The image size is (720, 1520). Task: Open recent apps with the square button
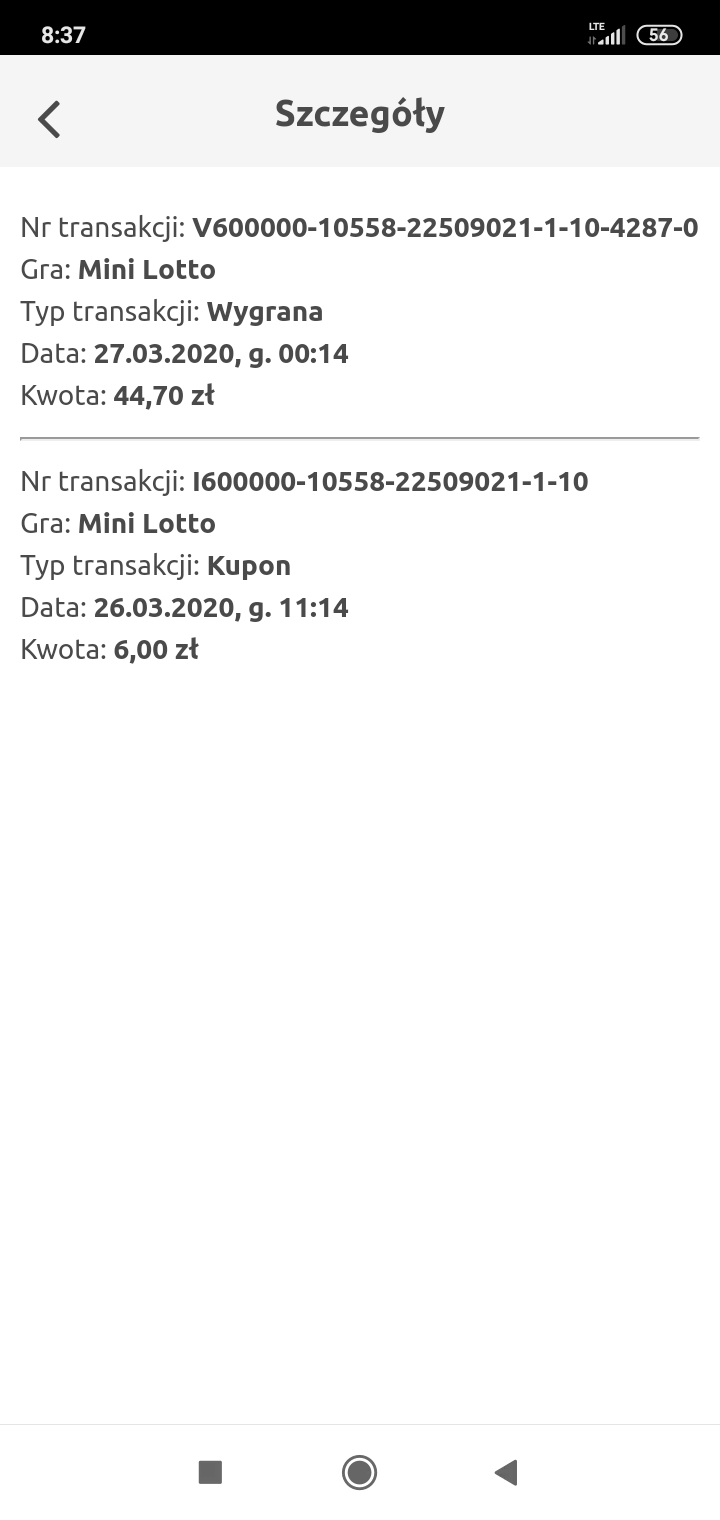[210, 1472]
